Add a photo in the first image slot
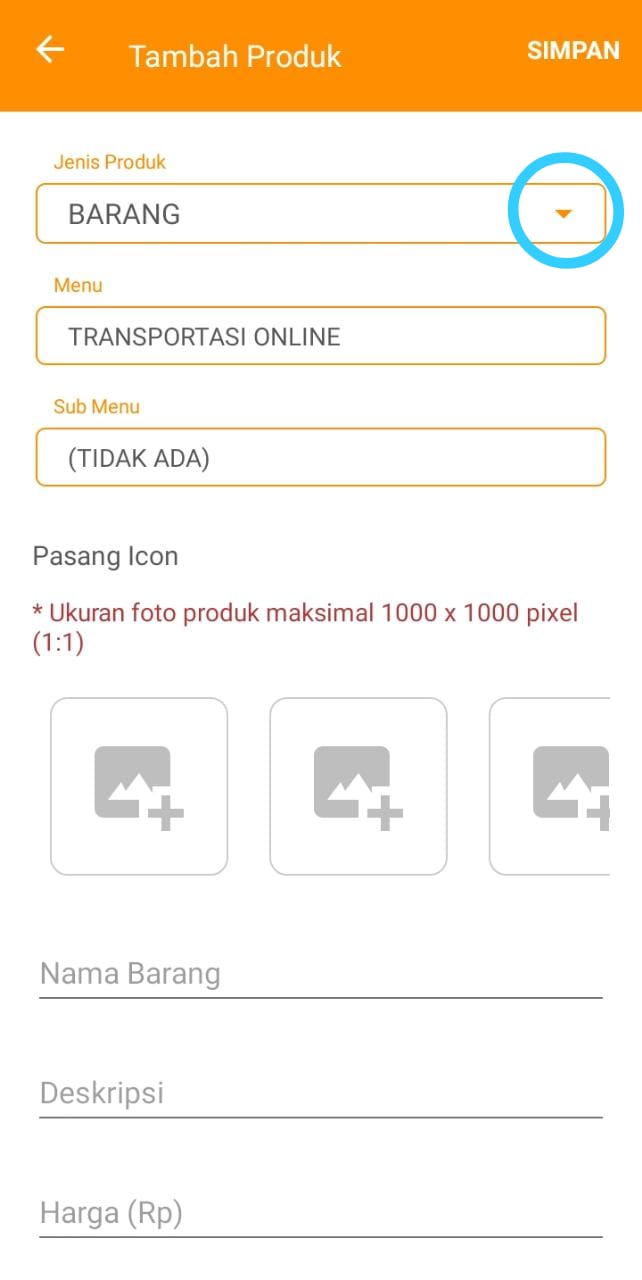Screen dimensions: 642x1280 [139, 786]
